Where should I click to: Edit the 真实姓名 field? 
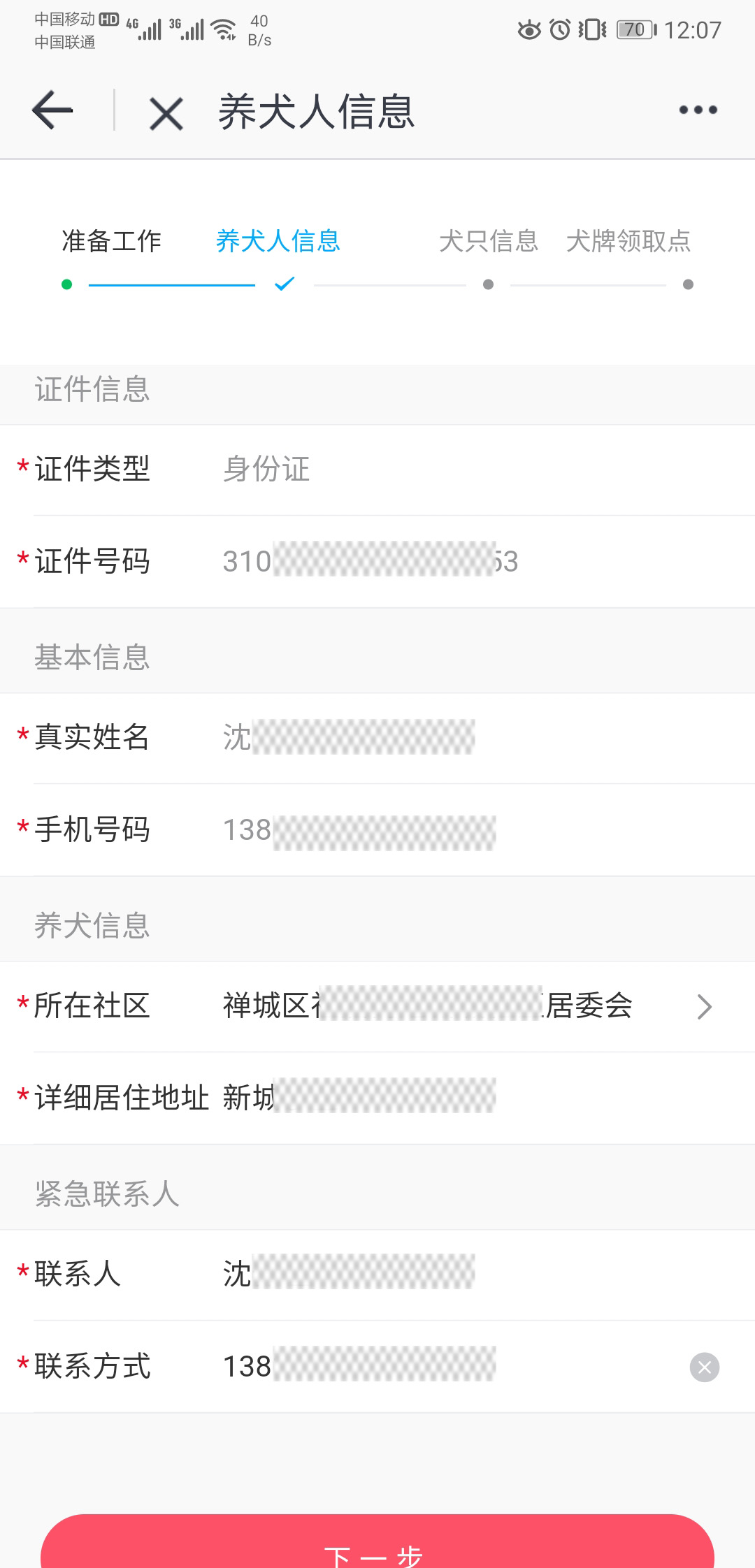(x=419, y=737)
